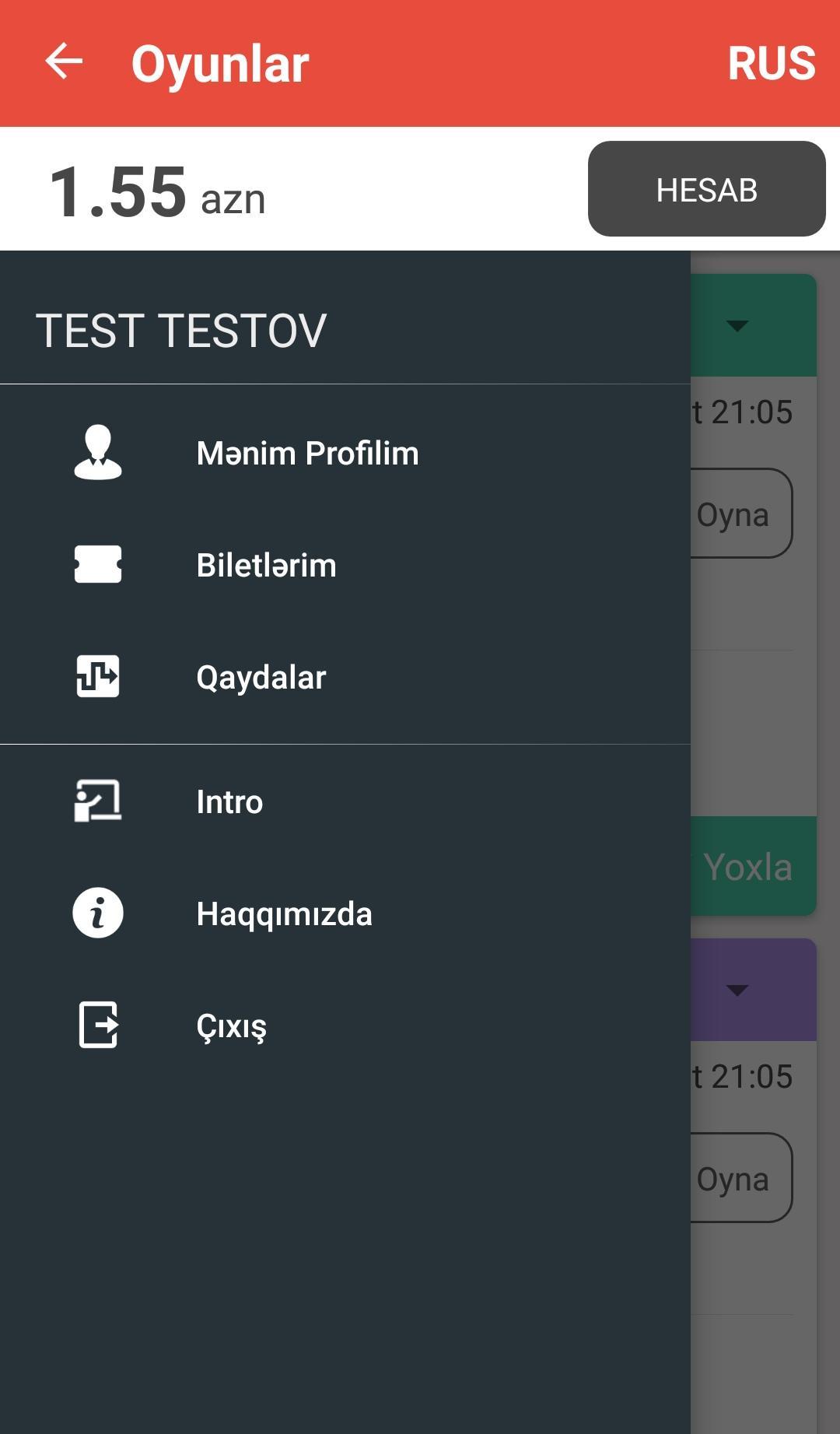
Task: Click the TEST TESTOV username header
Action: [181, 330]
